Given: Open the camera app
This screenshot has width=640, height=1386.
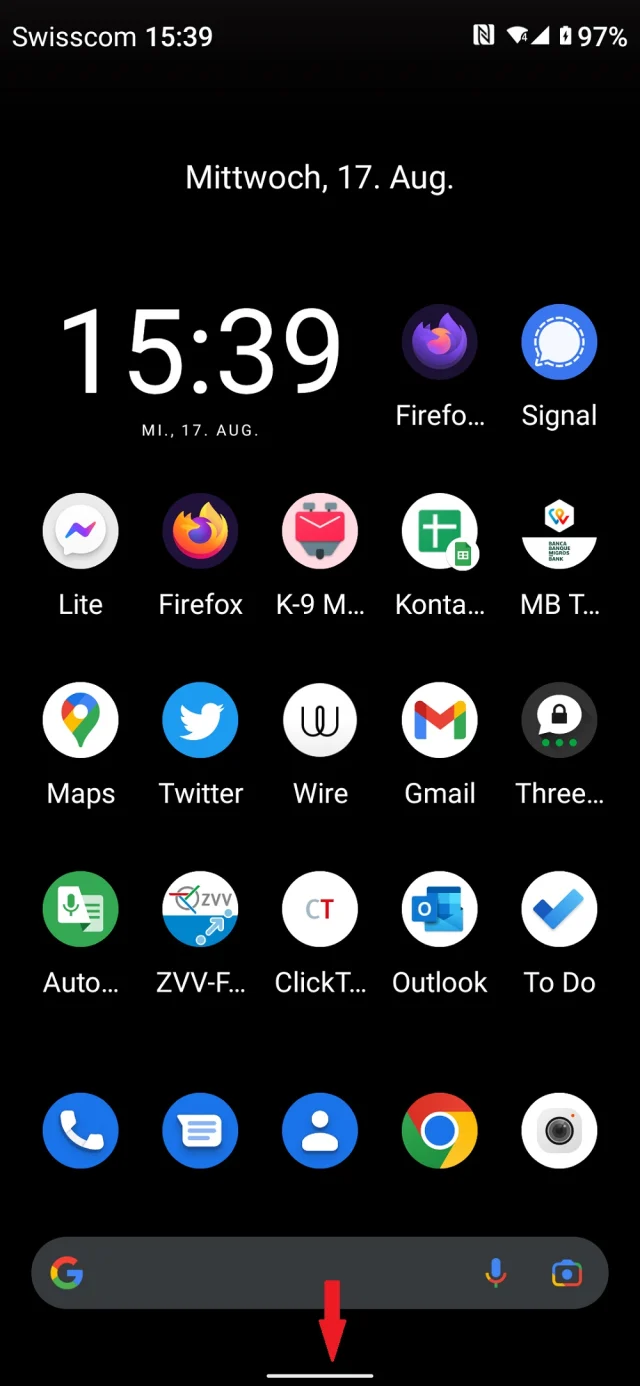Looking at the screenshot, I should pyautogui.click(x=559, y=1131).
